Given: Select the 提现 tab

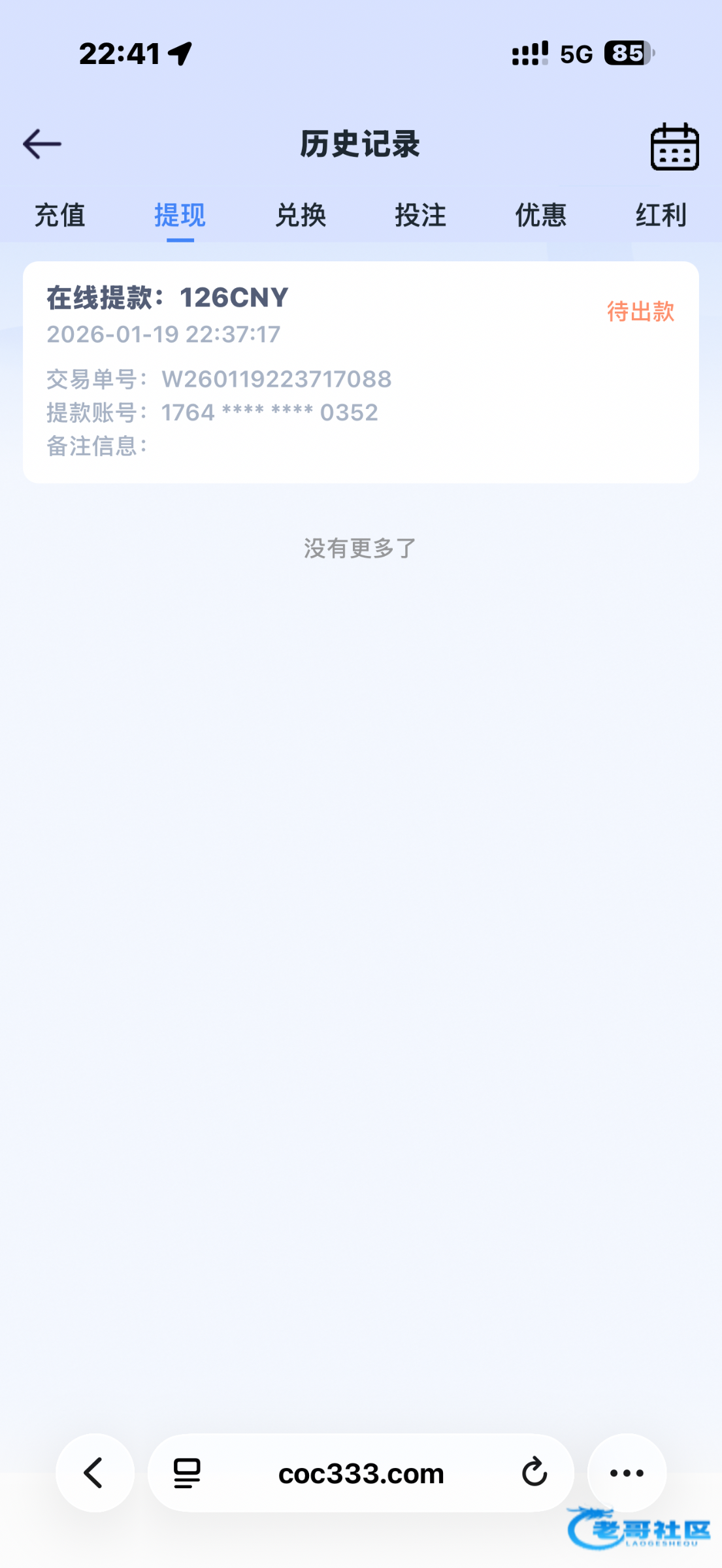Looking at the screenshot, I should click(180, 215).
